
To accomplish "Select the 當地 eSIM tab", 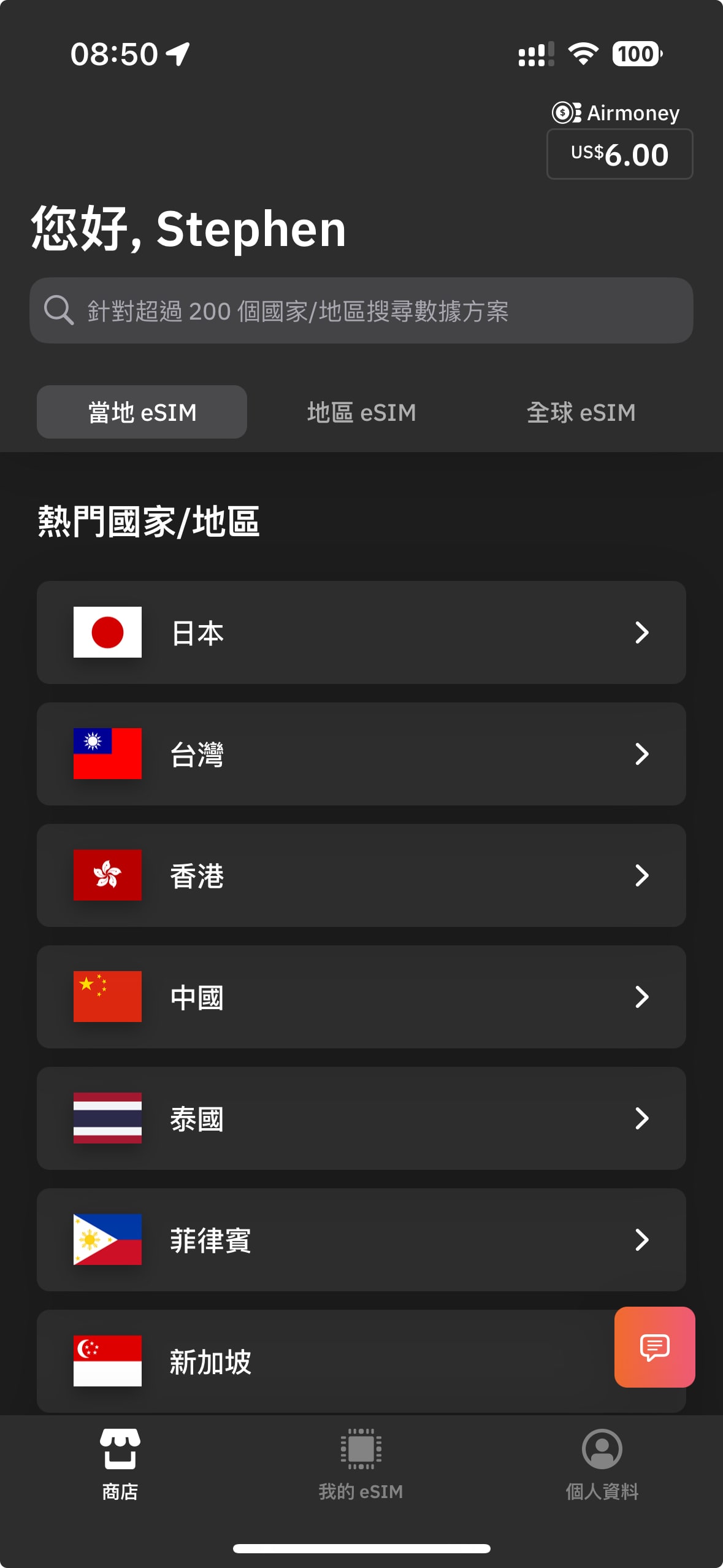I will pyautogui.click(x=142, y=412).
